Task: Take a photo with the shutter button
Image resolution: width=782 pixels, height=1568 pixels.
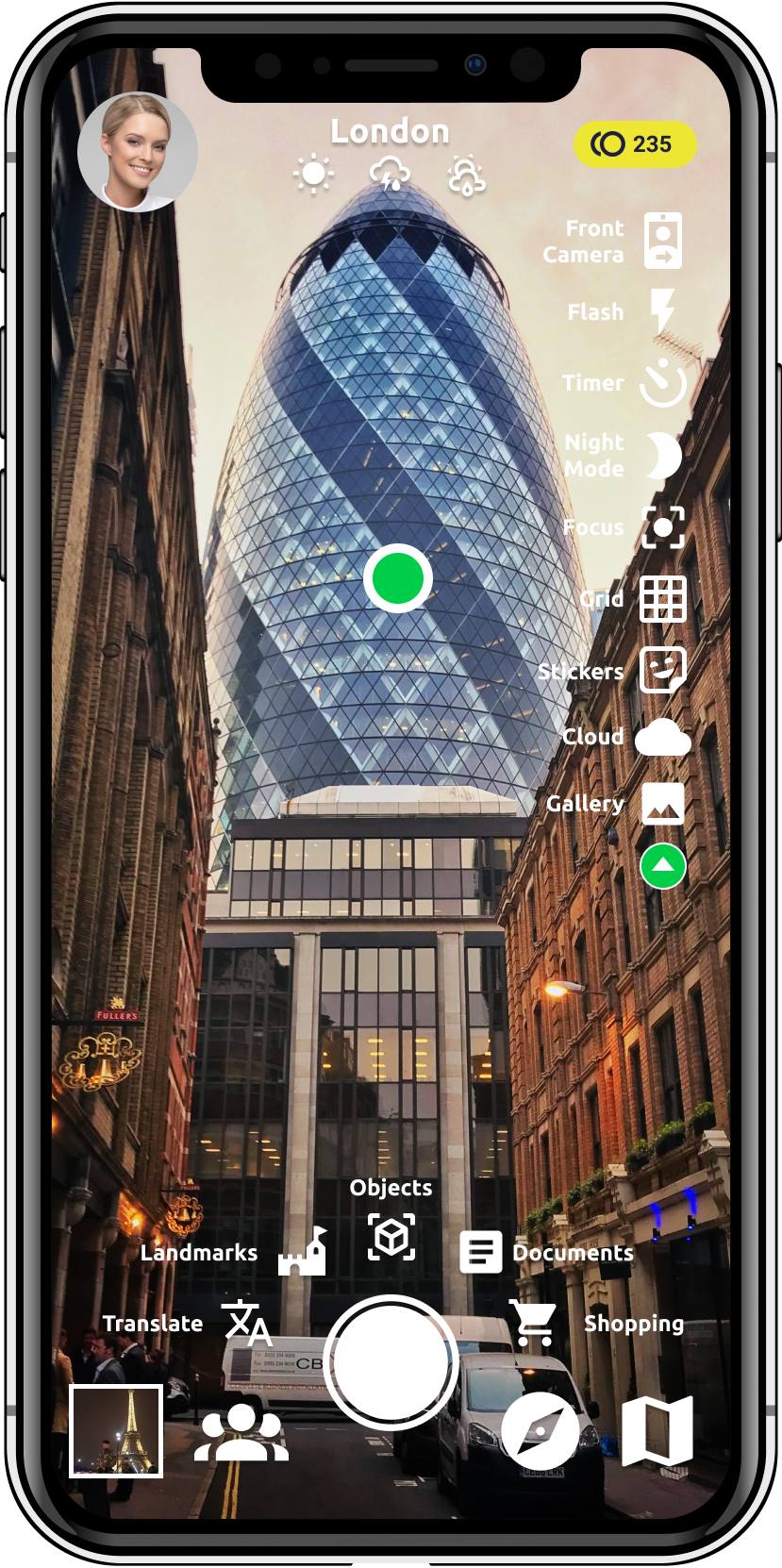Action: click(391, 1362)
